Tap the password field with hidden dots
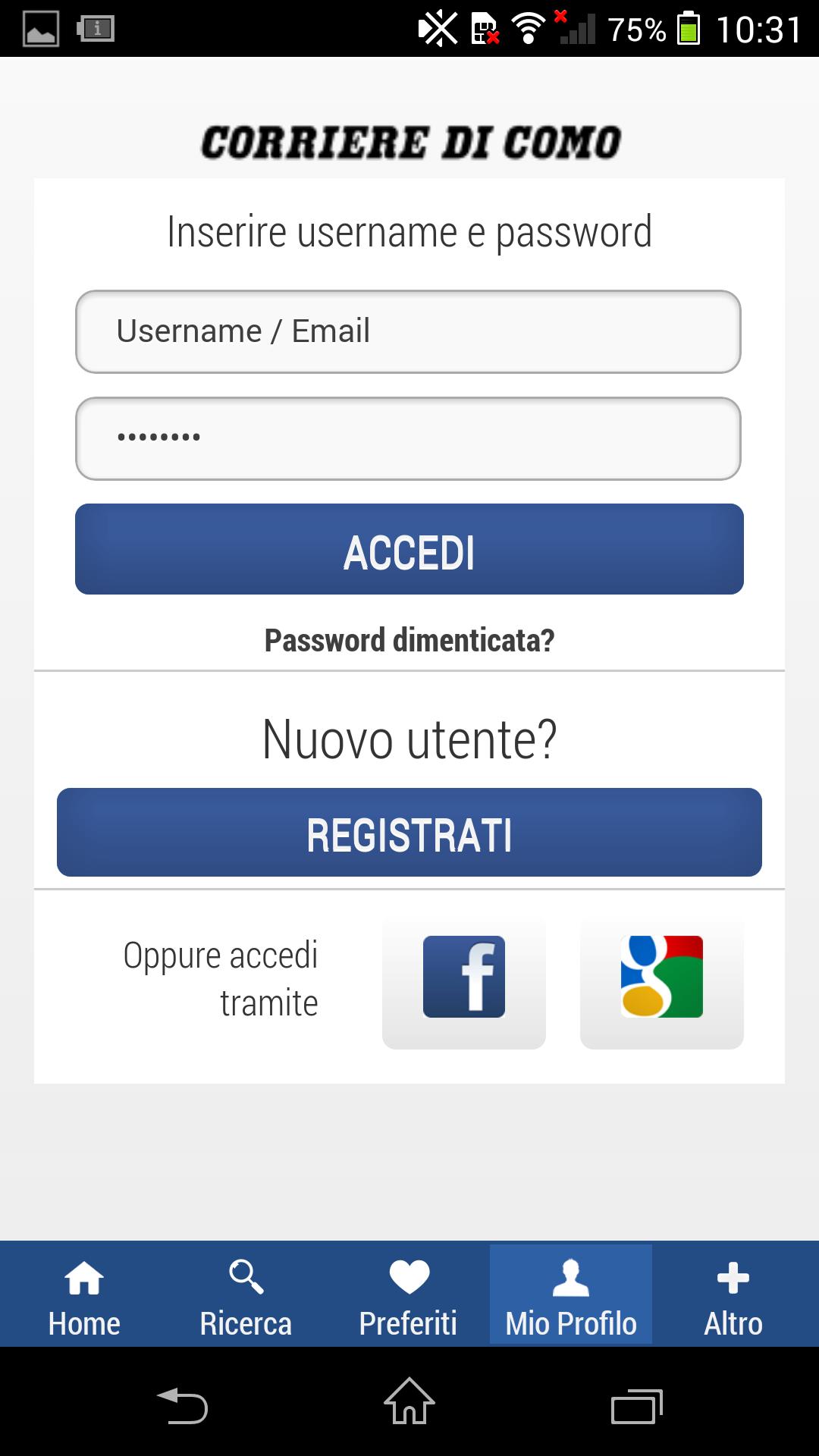Screen dimensions: 819x1456 click(x=409, y=438)
